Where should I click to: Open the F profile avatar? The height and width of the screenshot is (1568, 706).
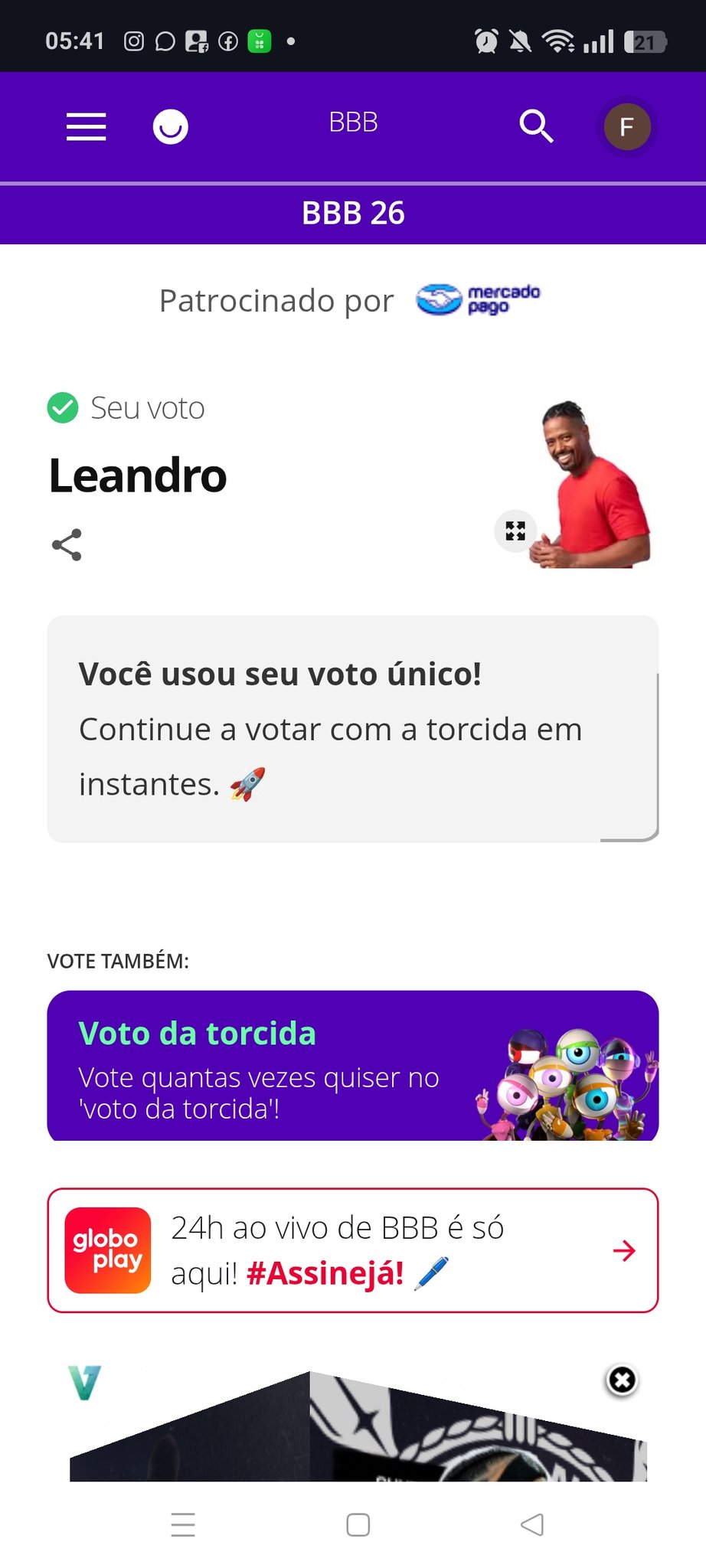[x=627, y=127]
